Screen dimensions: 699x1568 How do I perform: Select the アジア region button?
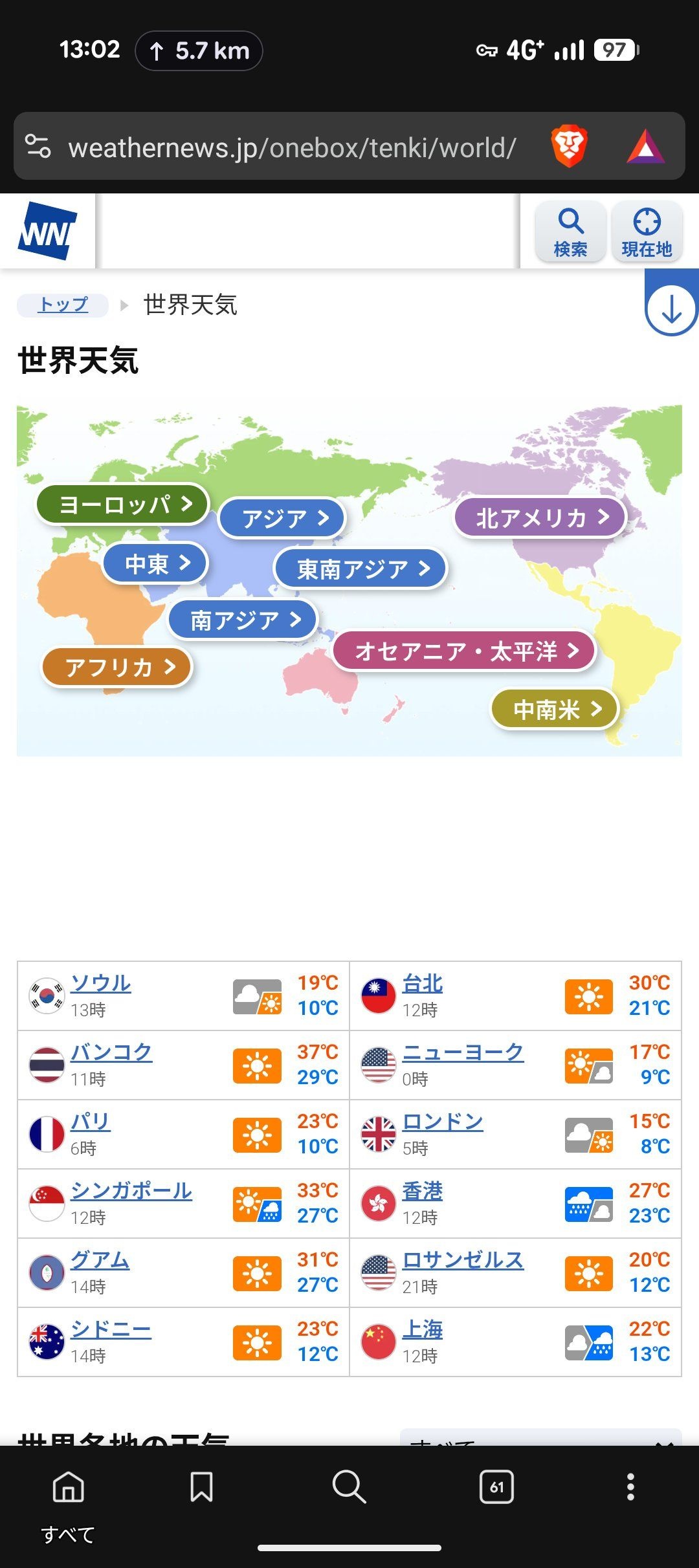(x=282, y=518)
